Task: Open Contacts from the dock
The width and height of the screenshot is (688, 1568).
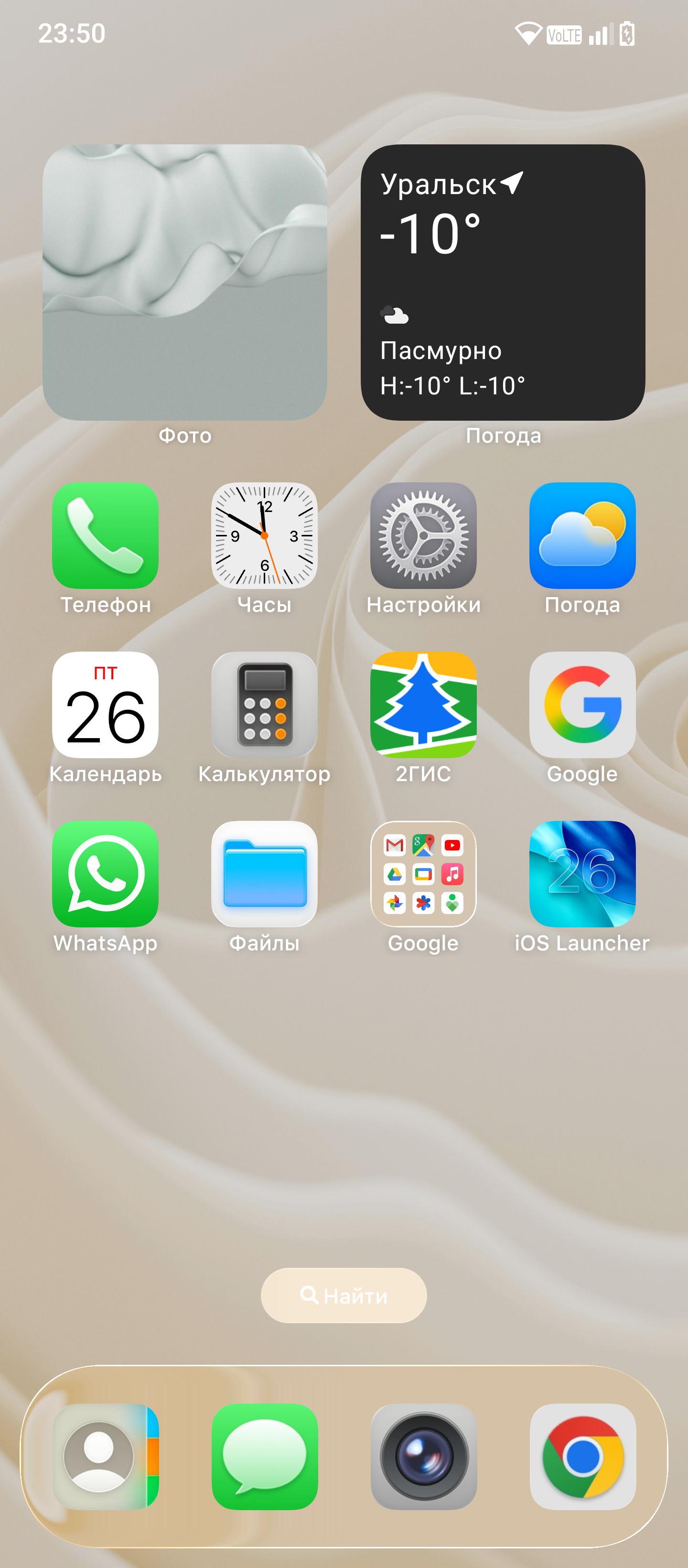Action: point(105,1456)
